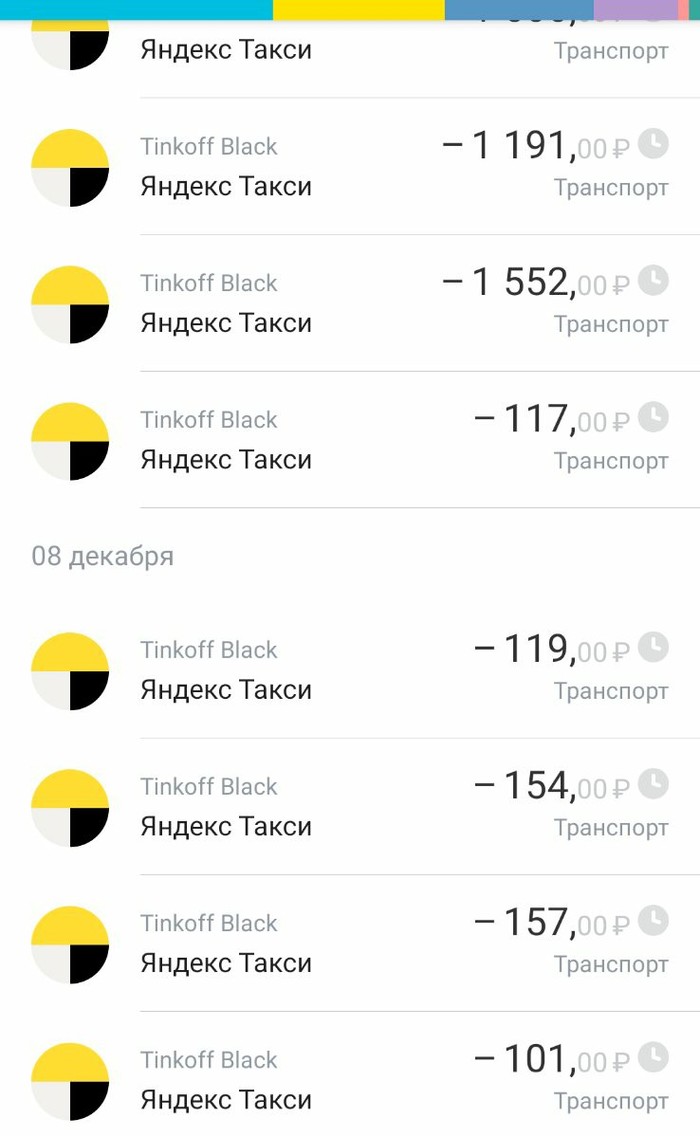Open the 119 ₽ transaction from 08 декабря
The width and height of the screenshot is (700, 1136).
350,670
